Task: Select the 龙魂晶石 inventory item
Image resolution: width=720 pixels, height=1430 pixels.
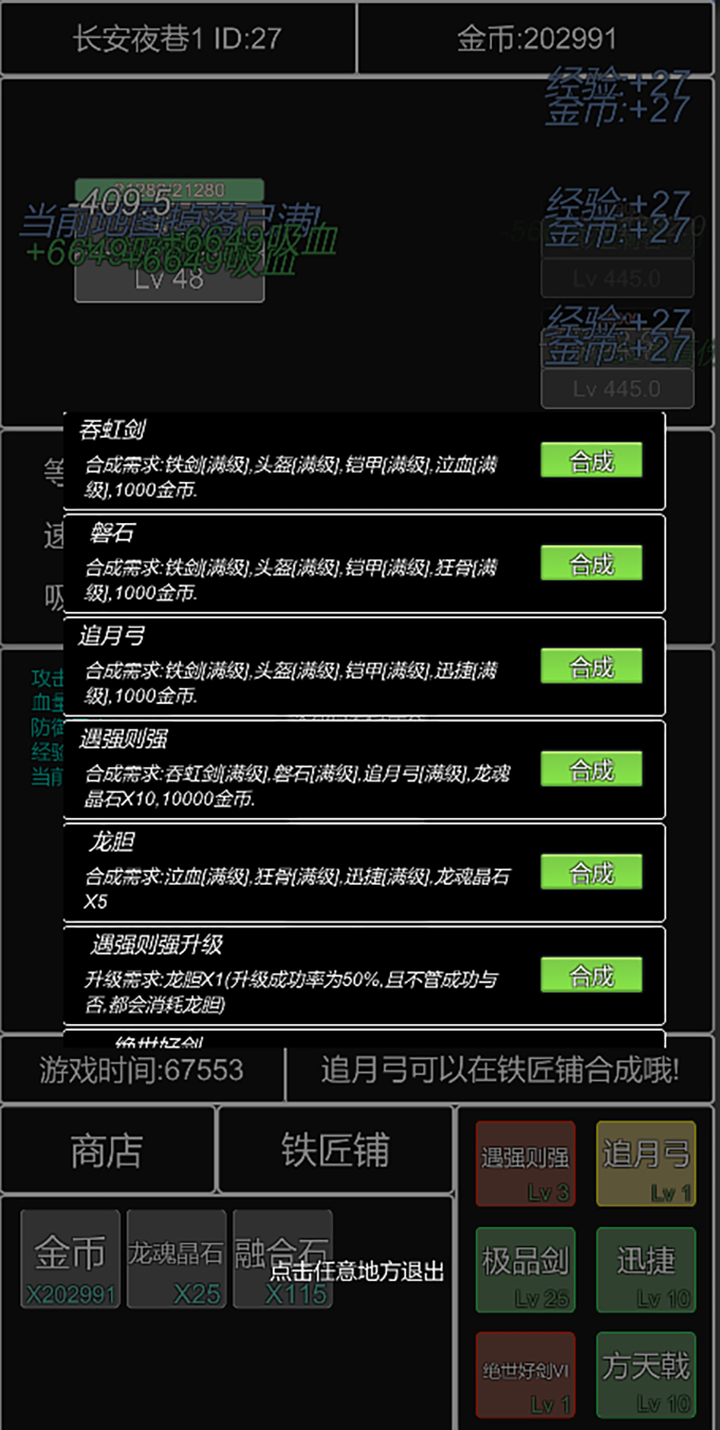Action: pyautogui.click(x=176, y=1260)
